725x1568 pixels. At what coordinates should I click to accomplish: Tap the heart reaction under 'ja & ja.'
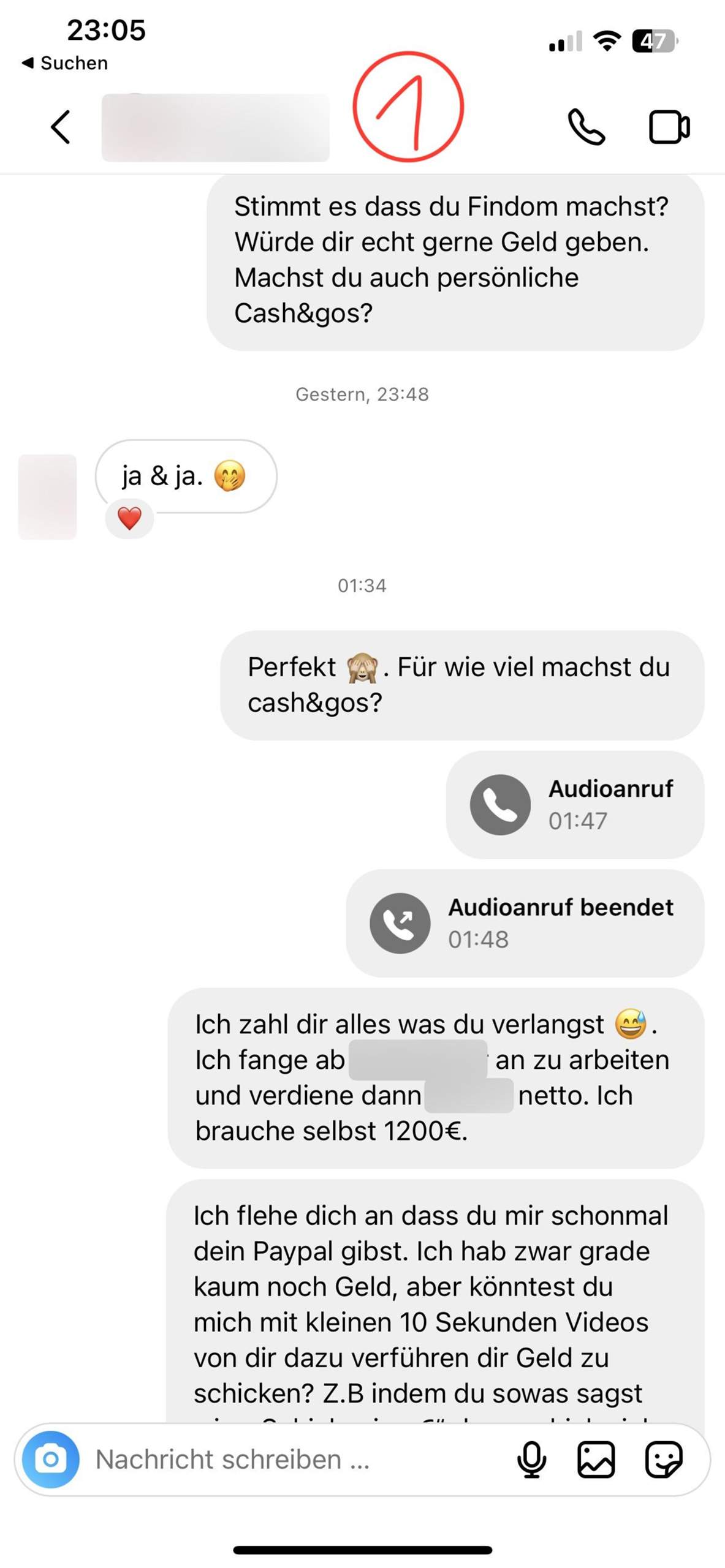(x=129, y=518)
